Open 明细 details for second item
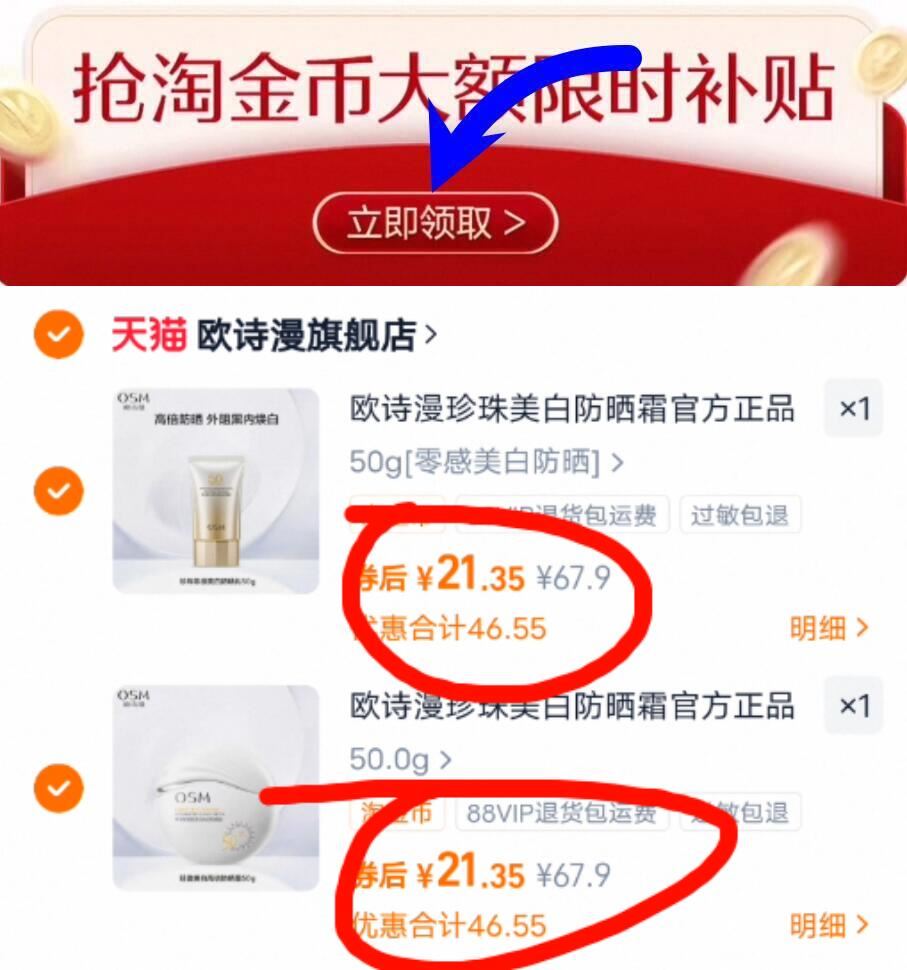 click(832, 926)
